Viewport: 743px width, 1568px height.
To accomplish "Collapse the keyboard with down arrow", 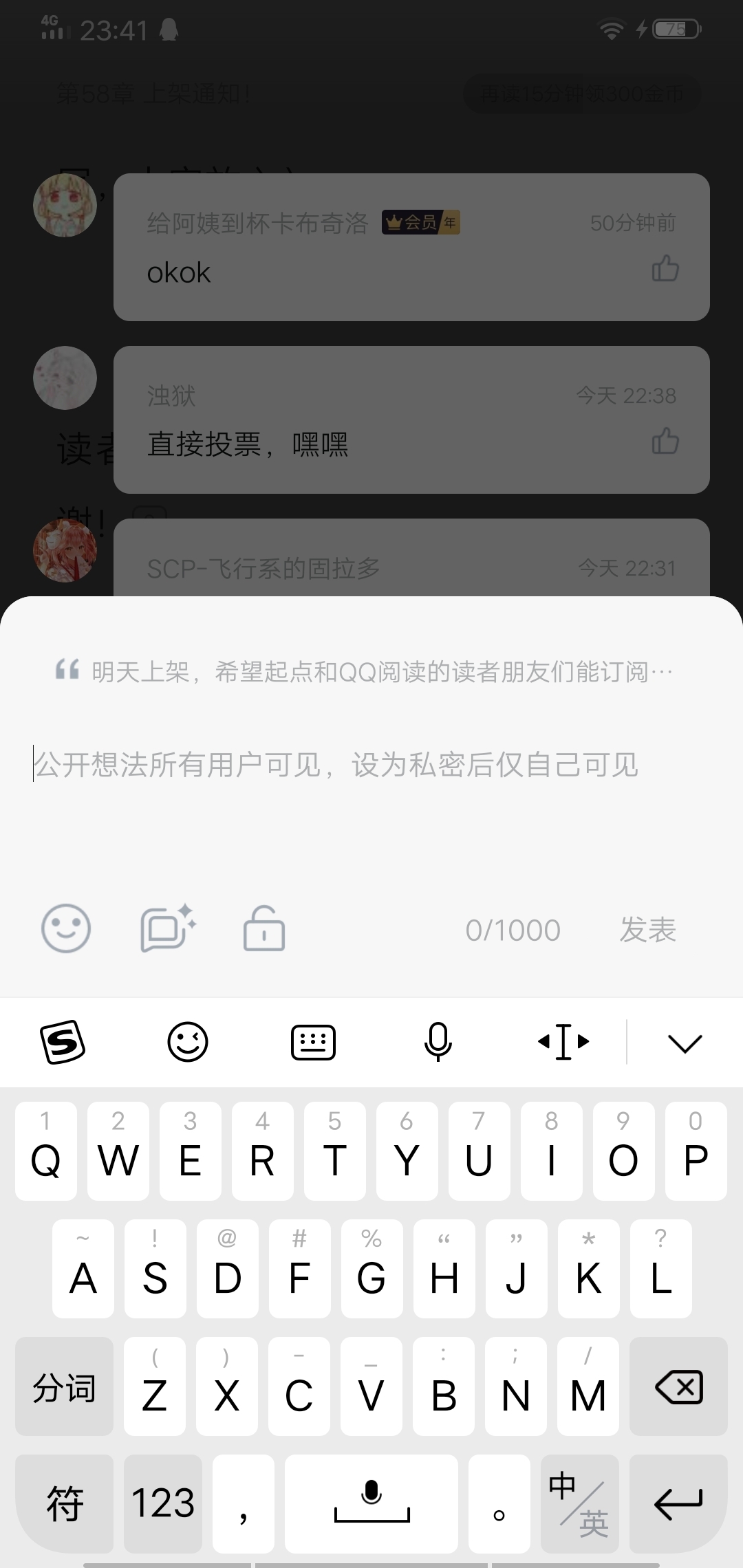I will 685,1043.
